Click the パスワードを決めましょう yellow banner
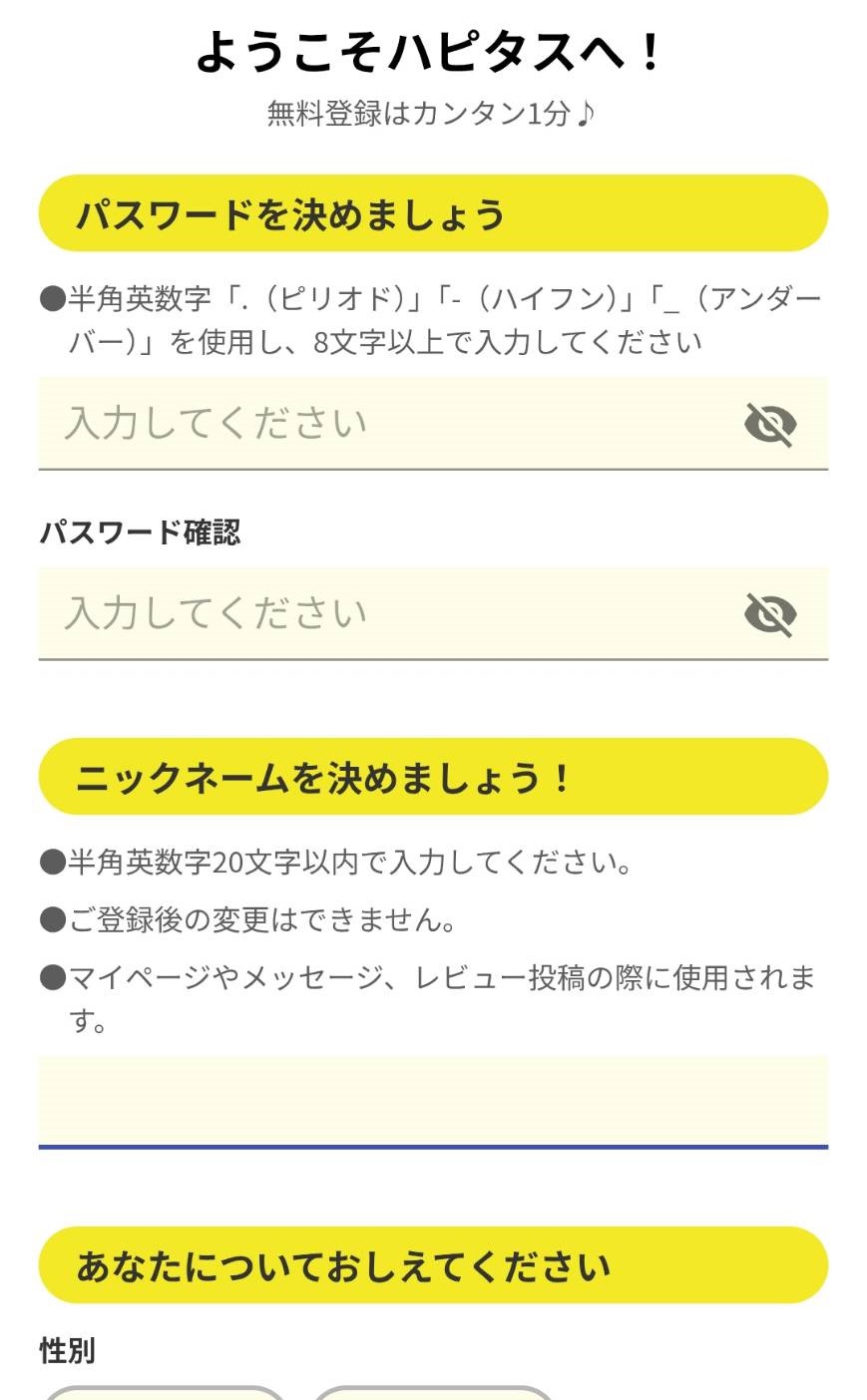The width and height of the screenshot is (867, 1400). click(x=433, y=212)
